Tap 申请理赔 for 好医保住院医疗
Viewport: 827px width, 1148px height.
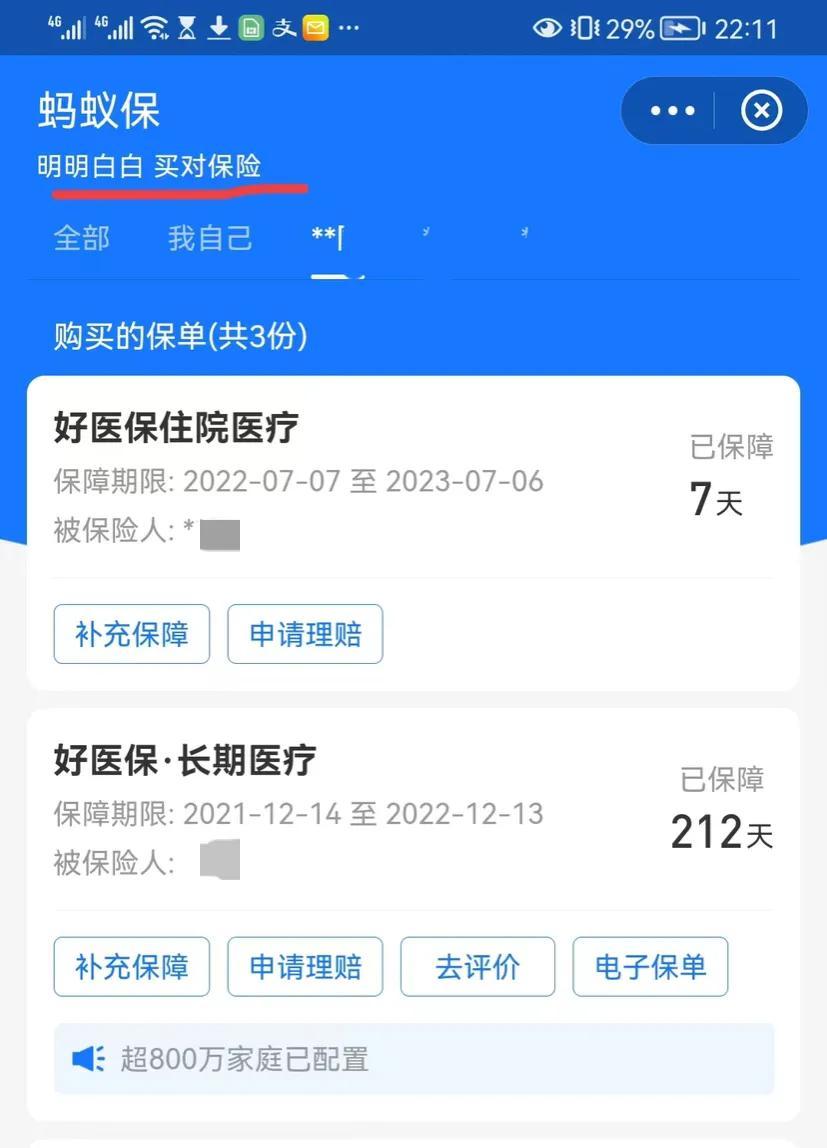305,634
